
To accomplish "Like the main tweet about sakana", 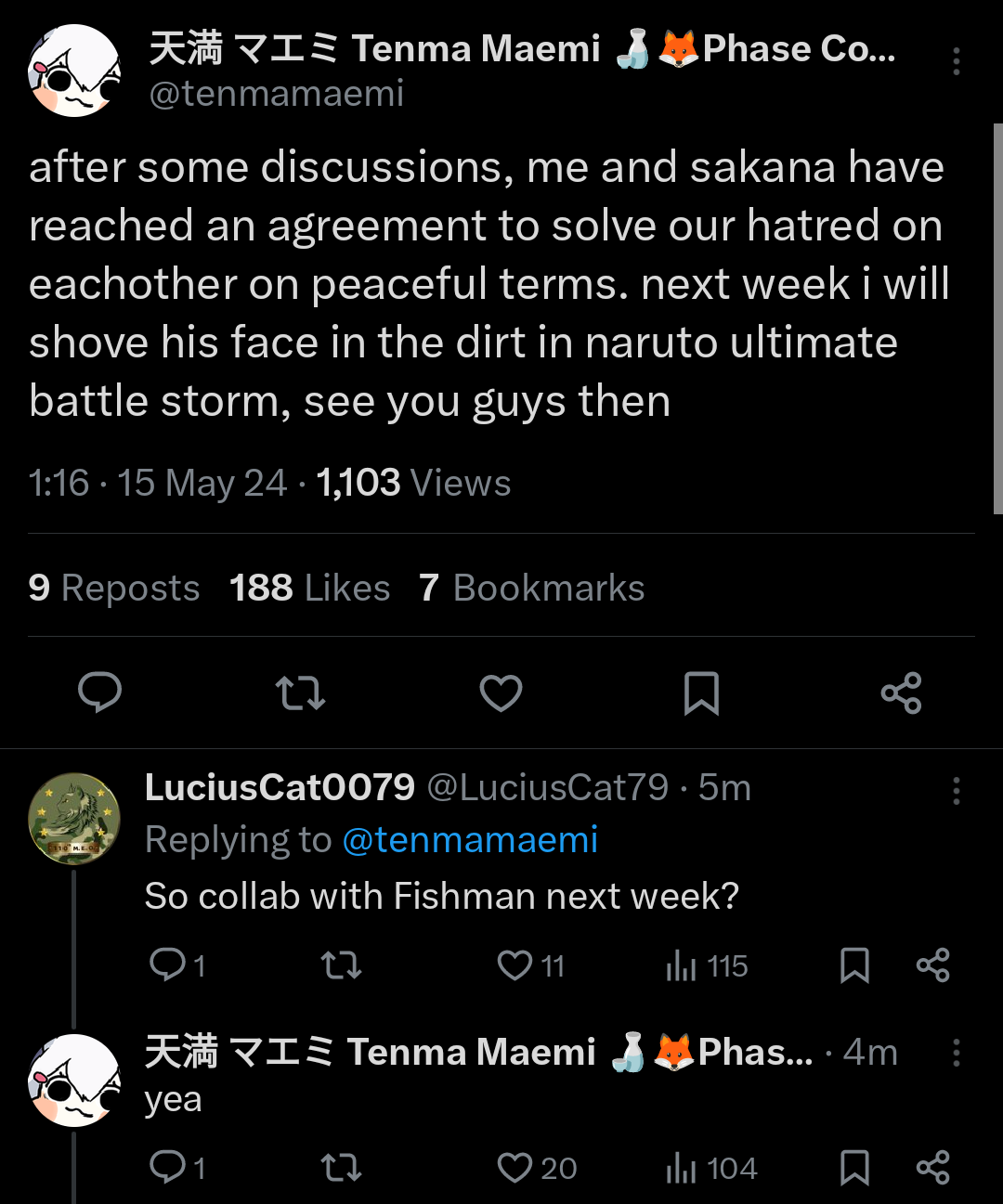I will tap(501, 693).
